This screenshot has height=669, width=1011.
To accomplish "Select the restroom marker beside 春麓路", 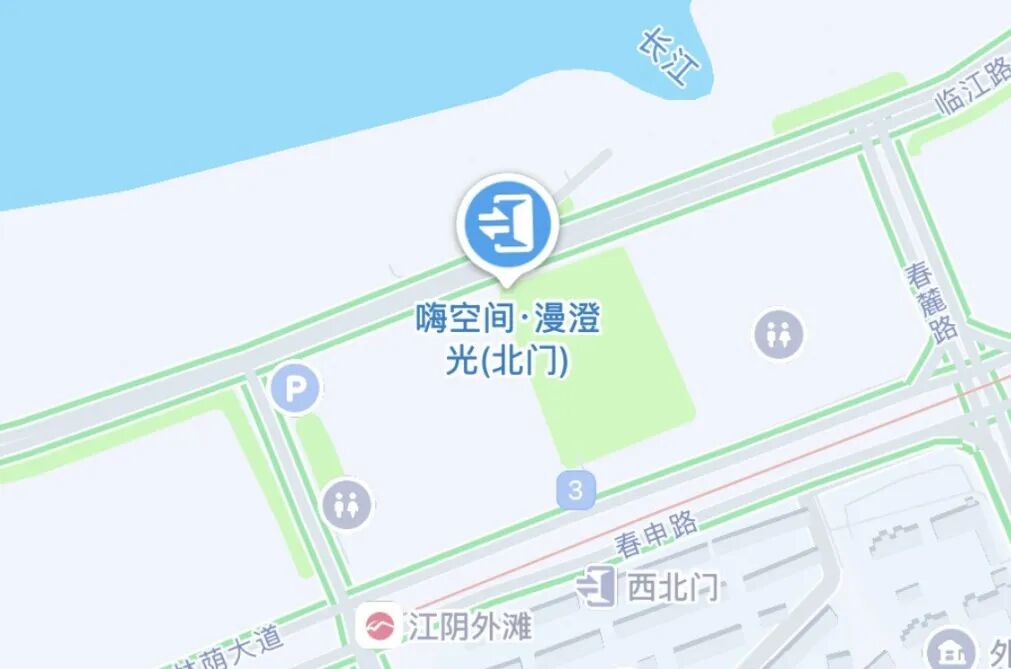I will tap(778, 334).
